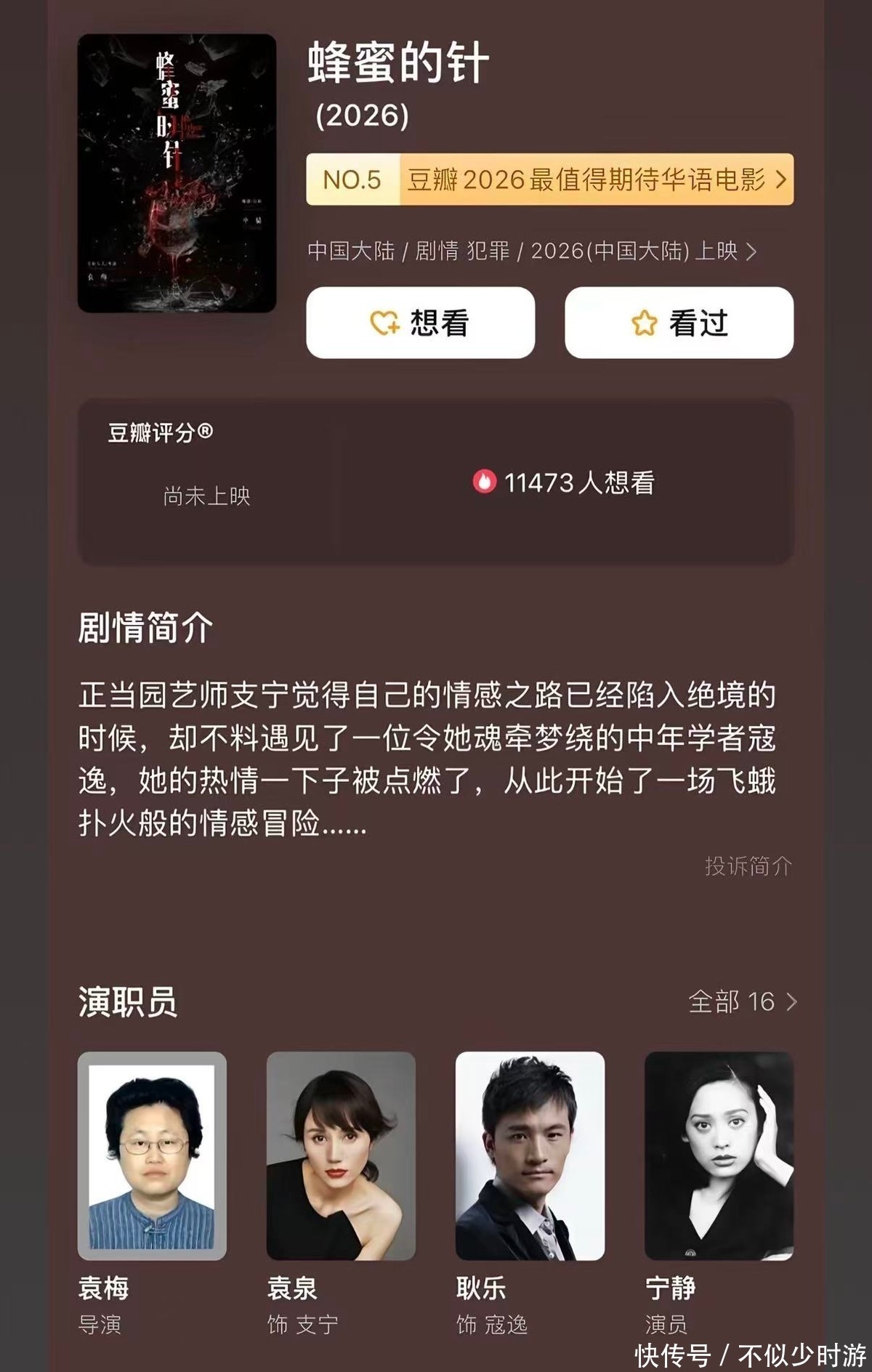
Task: Tap 投诉简介 to report the synopsis
Action: (748, 866)
